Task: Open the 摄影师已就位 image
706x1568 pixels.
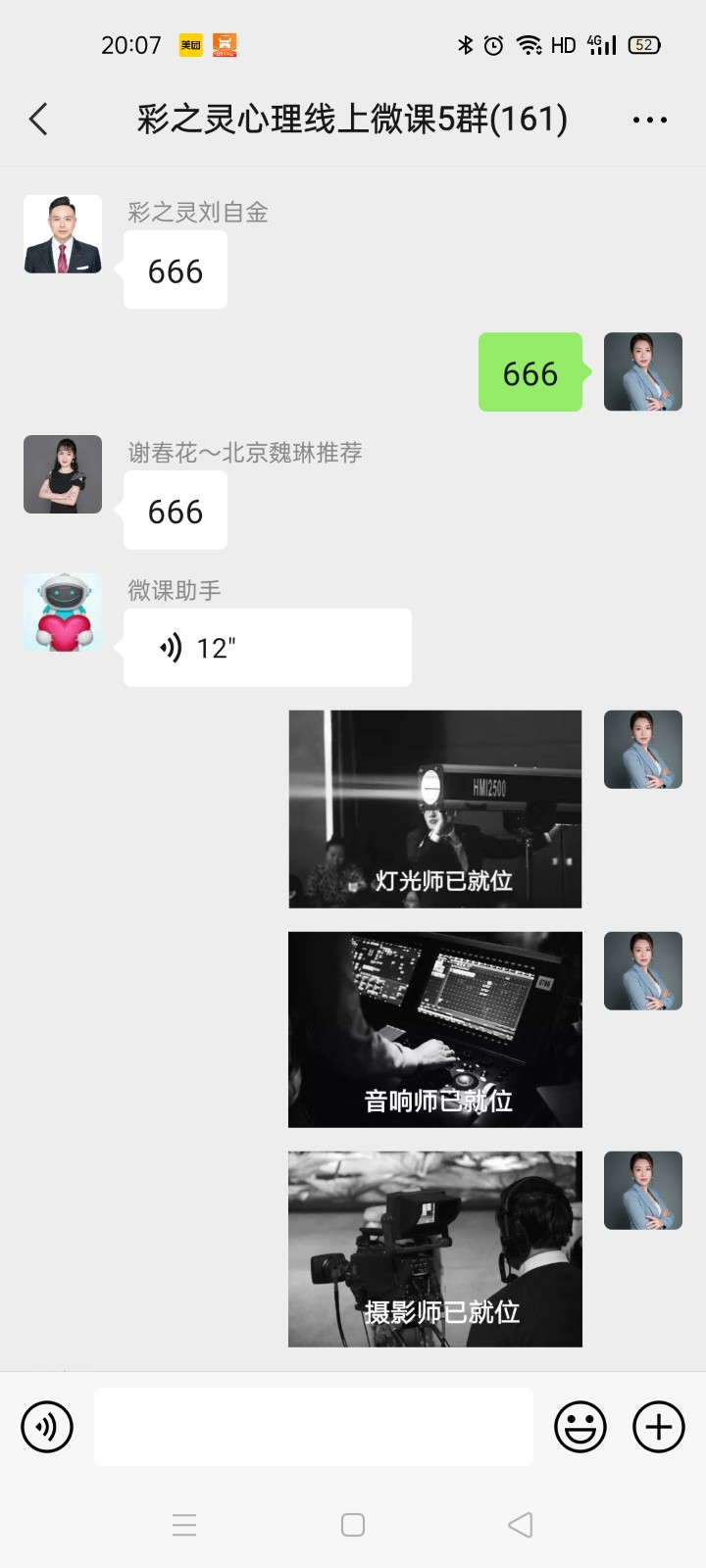Action: pyautogui.click(x=434, y=1249)
